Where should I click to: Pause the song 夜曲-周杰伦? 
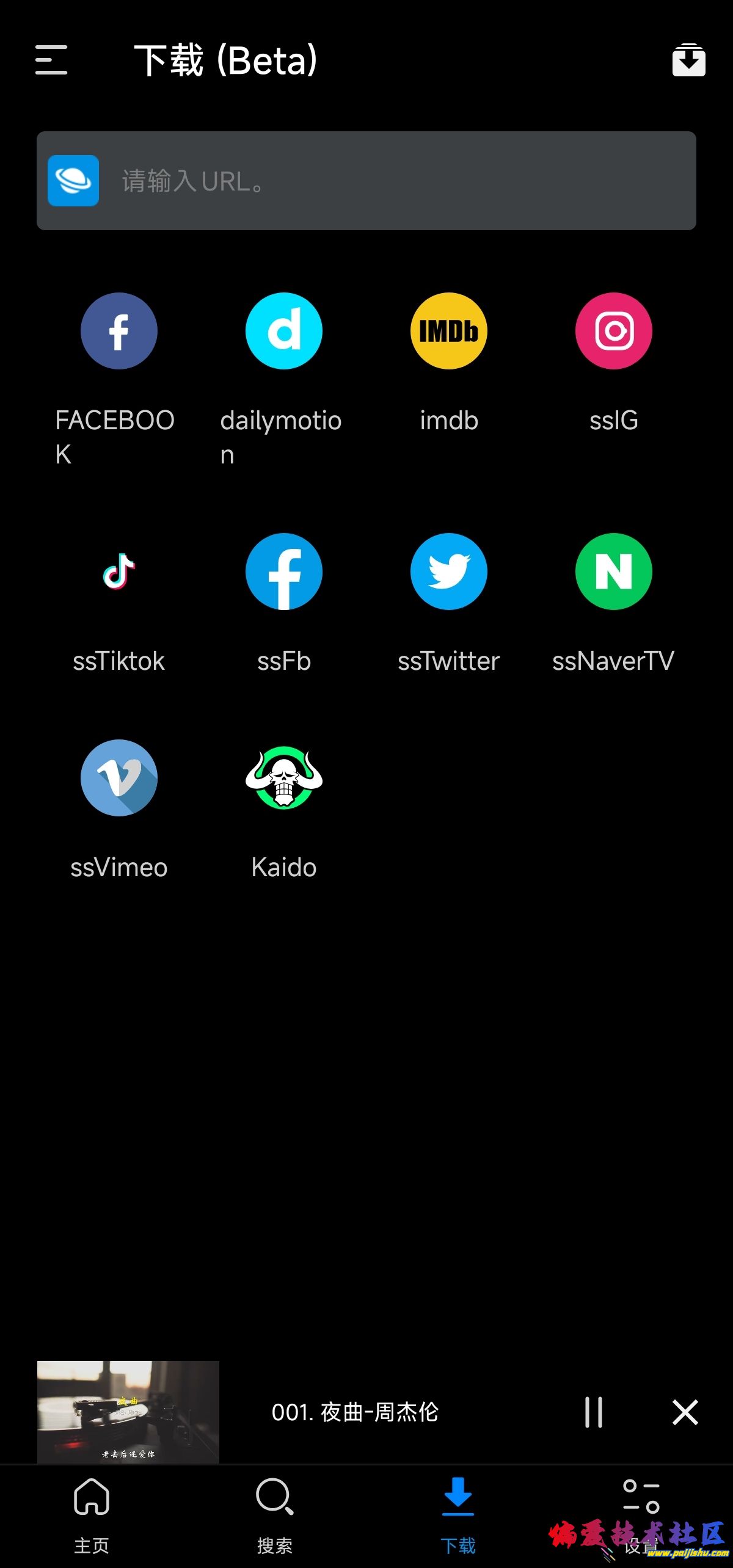click(x=594, y=1412)
